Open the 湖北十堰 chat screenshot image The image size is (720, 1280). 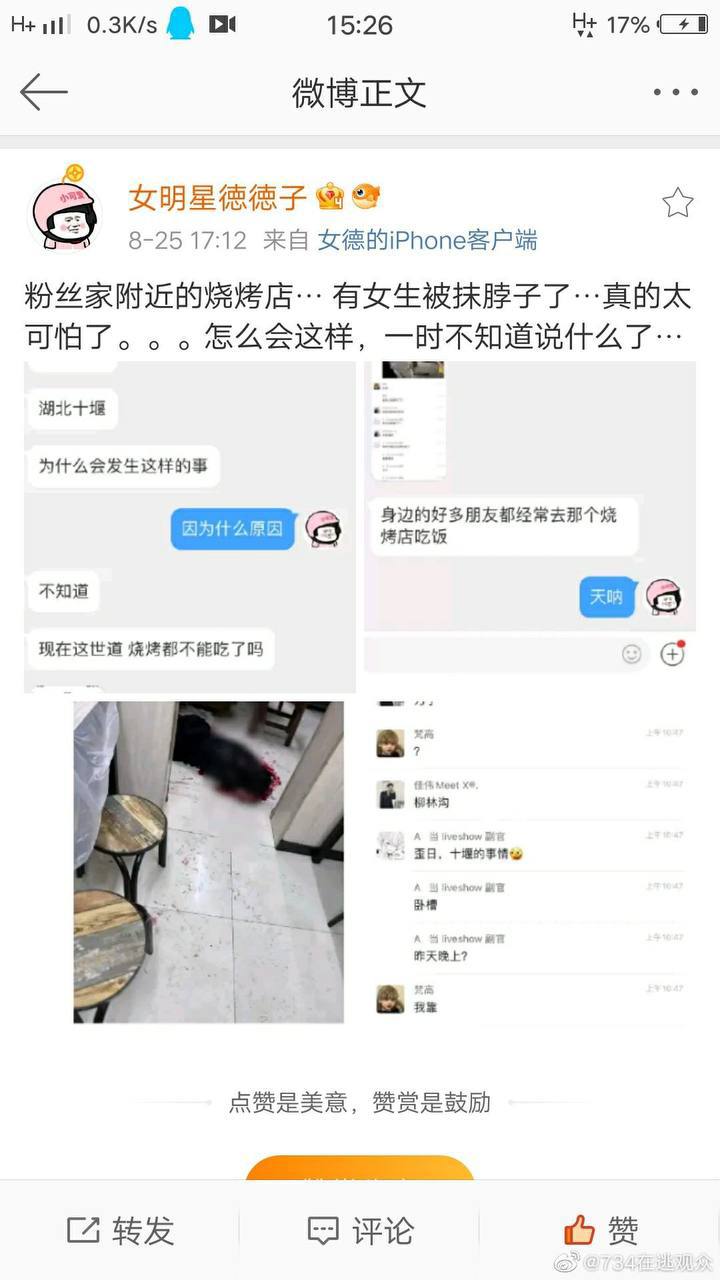point(190,527)
